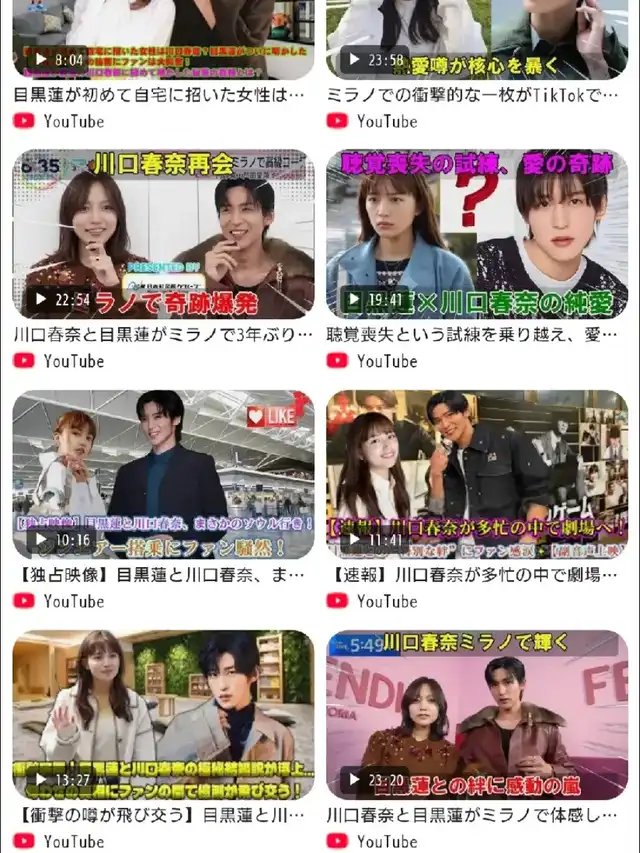
Task: Play the 23:58 video ミラノでの衝撃的な一枚がTikTokで
Action: point(477,39)
